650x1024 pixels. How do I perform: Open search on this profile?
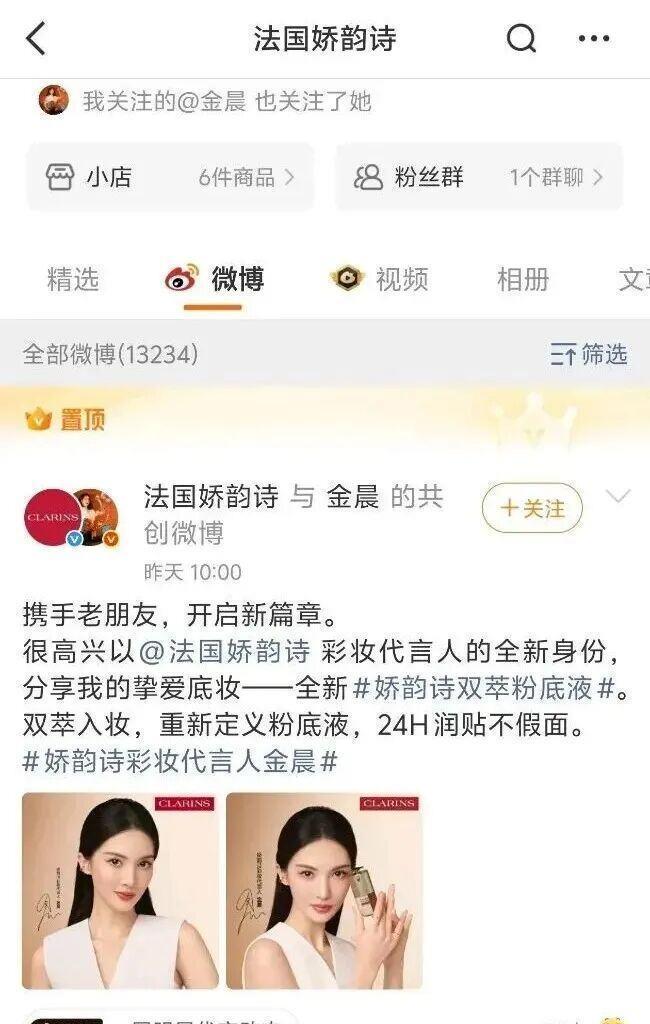(x=521, y=39)
